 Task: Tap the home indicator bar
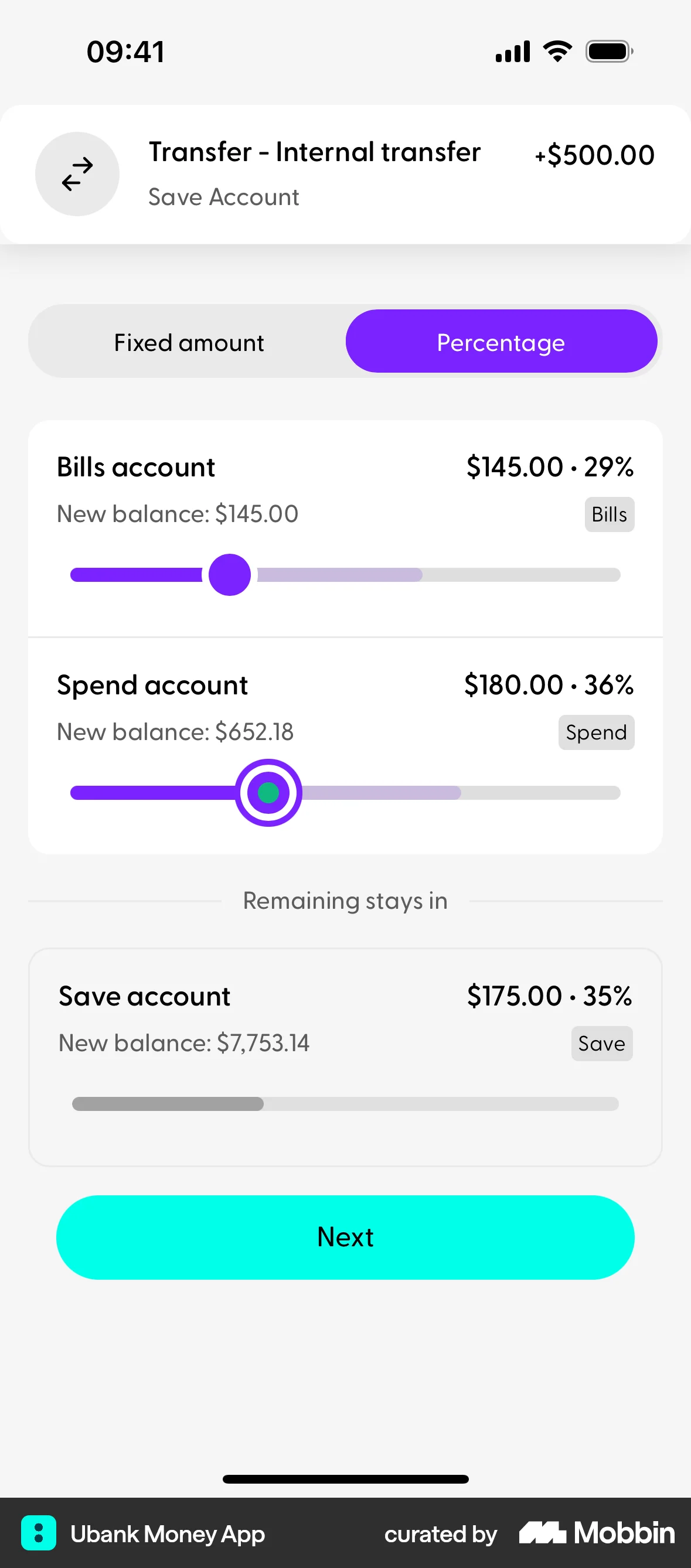345,1479
